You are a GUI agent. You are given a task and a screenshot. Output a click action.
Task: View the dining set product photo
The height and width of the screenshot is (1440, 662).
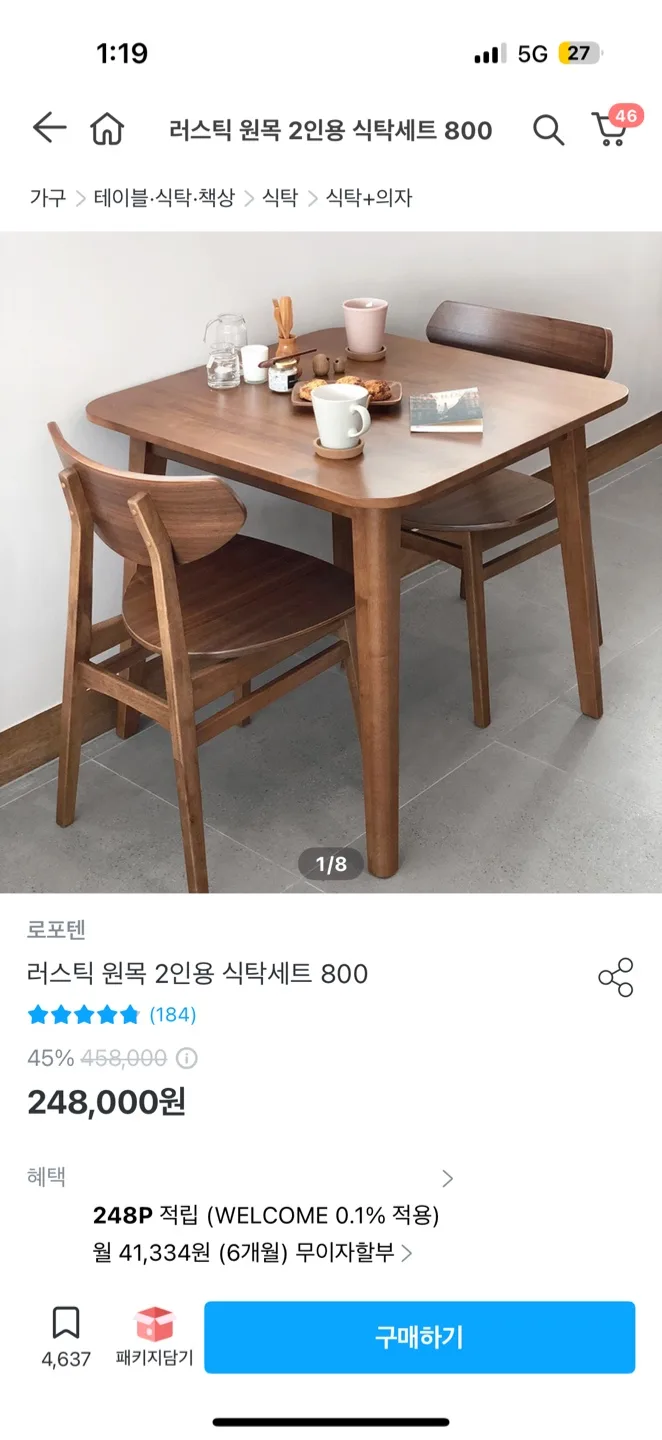pos(331,560)
